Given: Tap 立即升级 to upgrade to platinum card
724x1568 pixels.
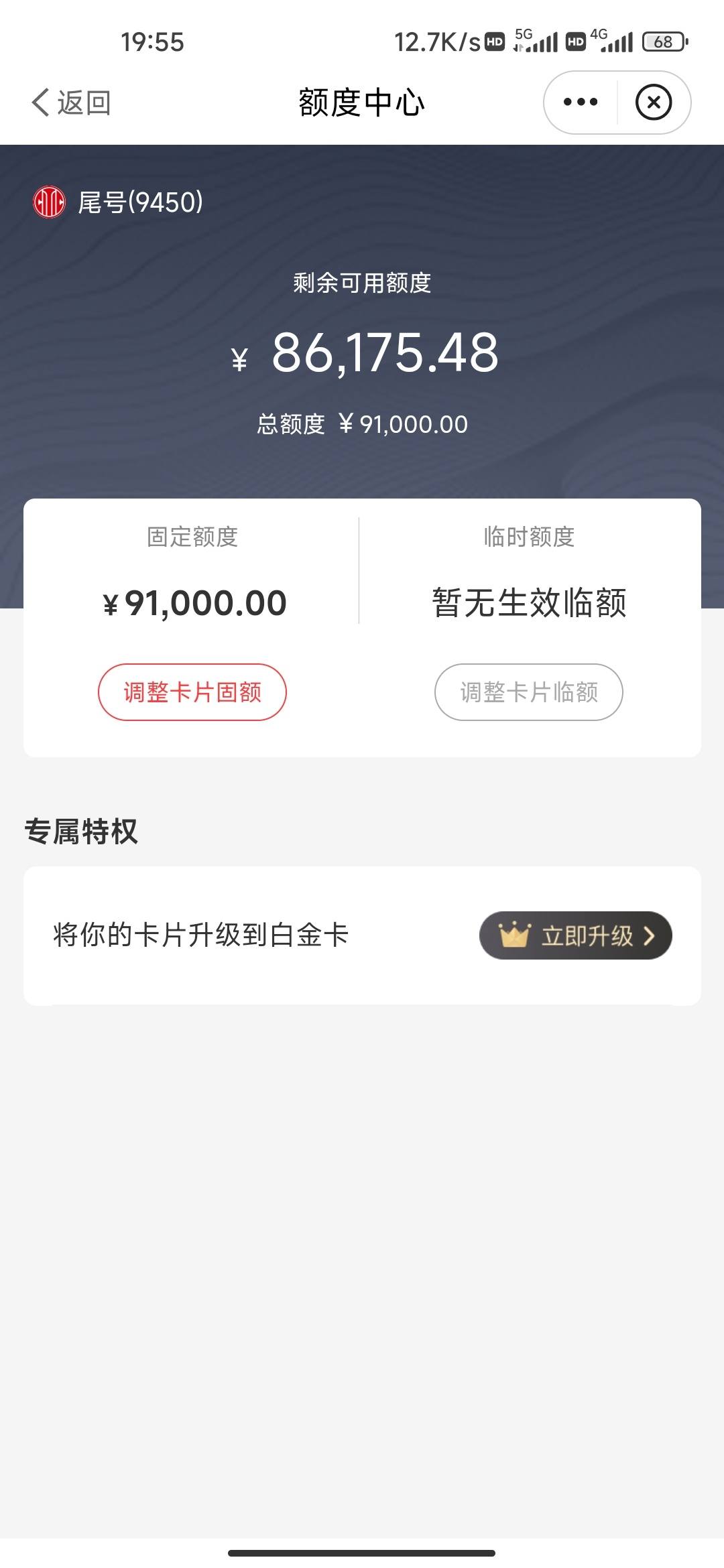Looking at the screenshot, I should pos(576,935).
